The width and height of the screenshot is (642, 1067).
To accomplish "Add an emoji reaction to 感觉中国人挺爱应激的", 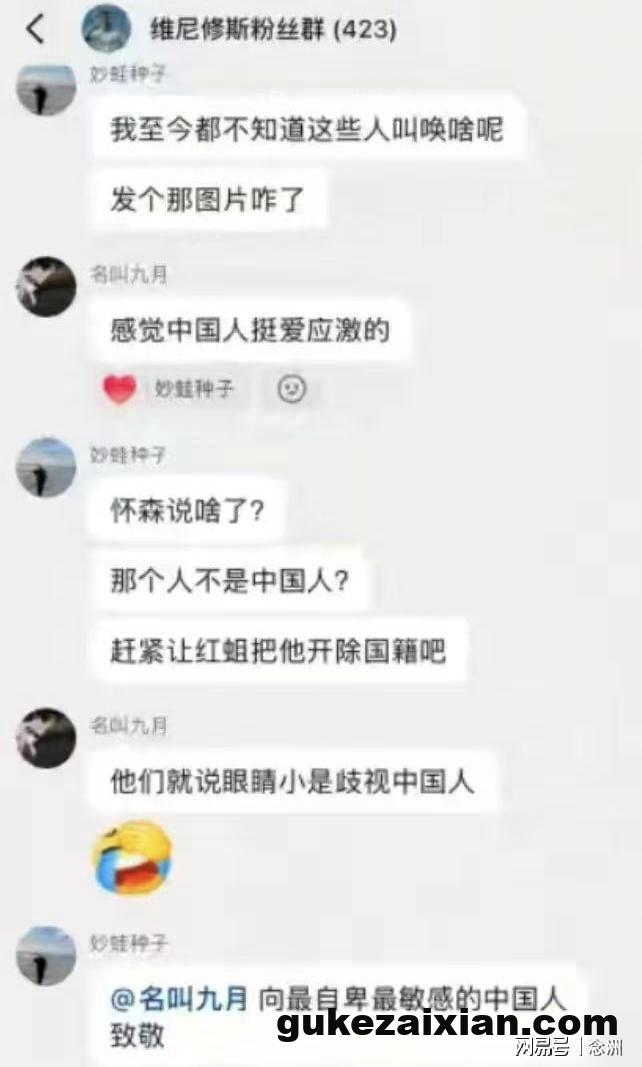I will pos(291,388).
